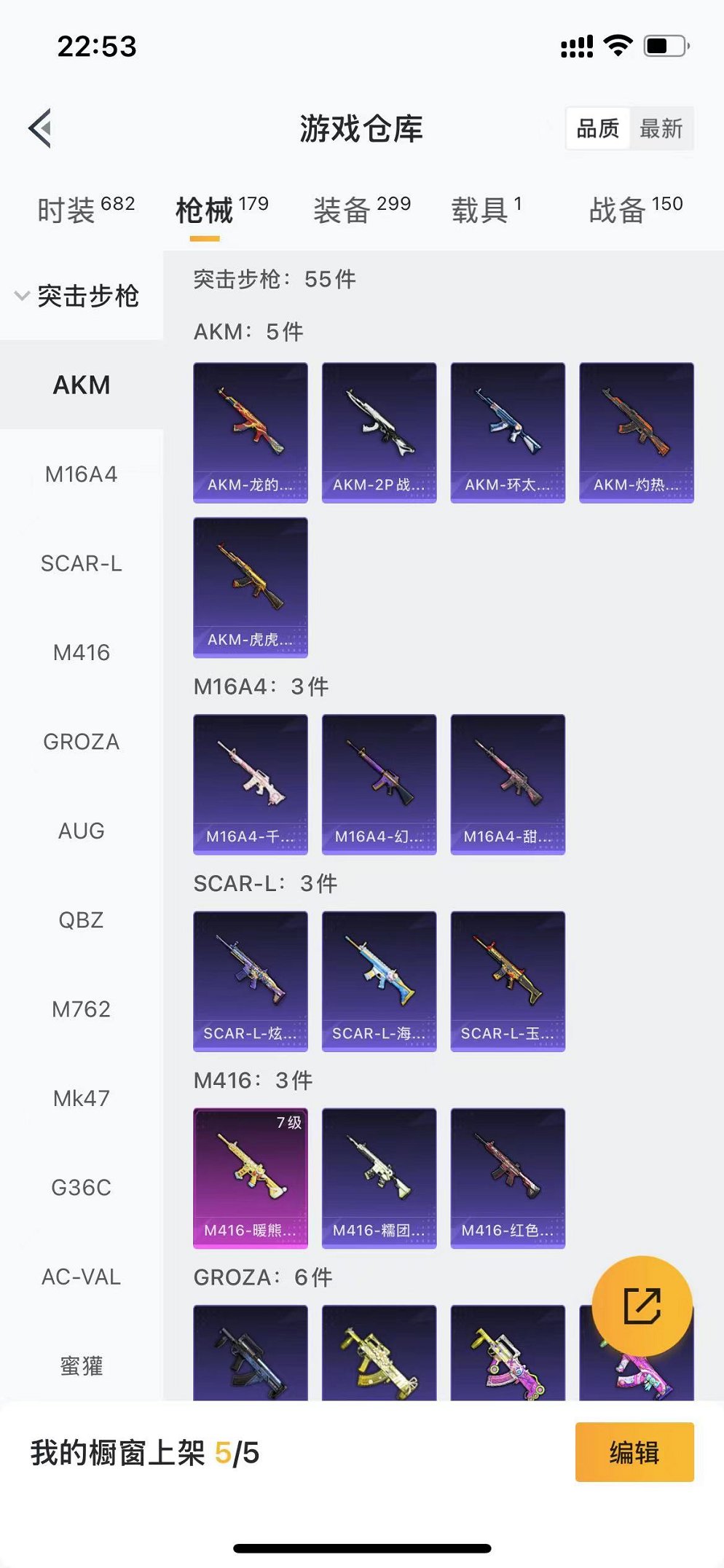Tap the orange floating share button

642,1306
